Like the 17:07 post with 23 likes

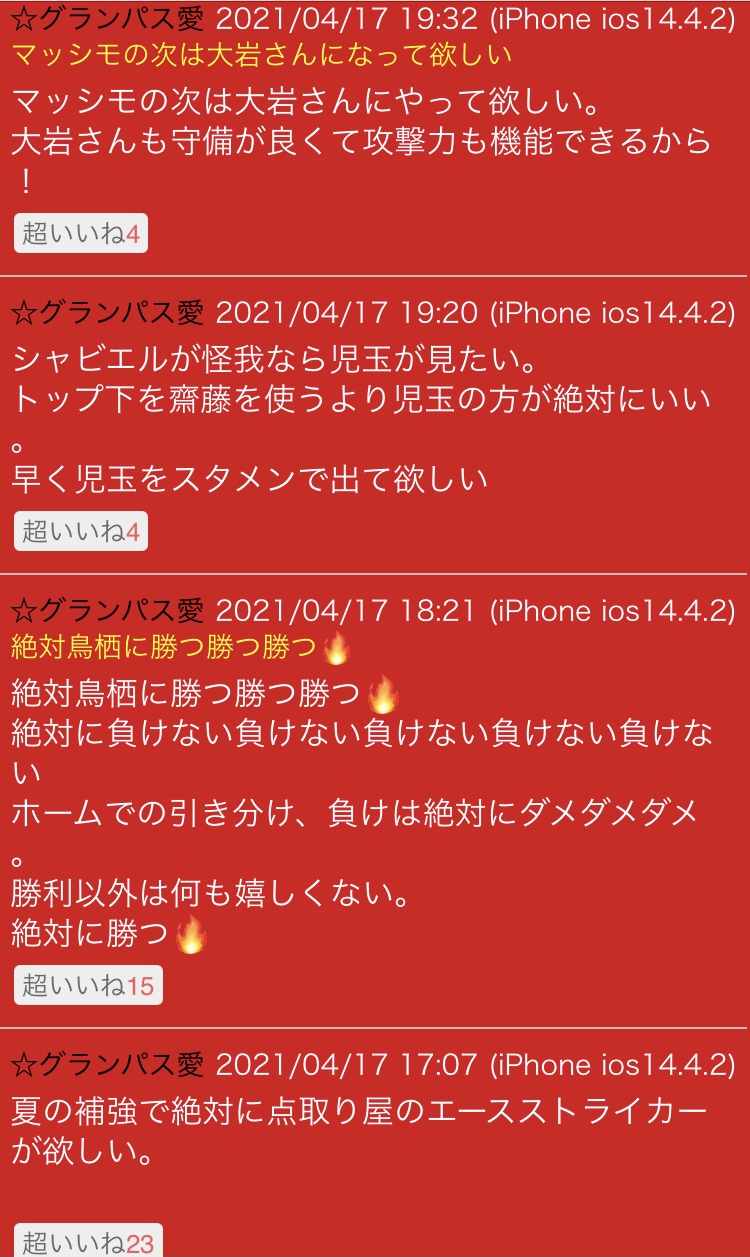coord(87,1242)
